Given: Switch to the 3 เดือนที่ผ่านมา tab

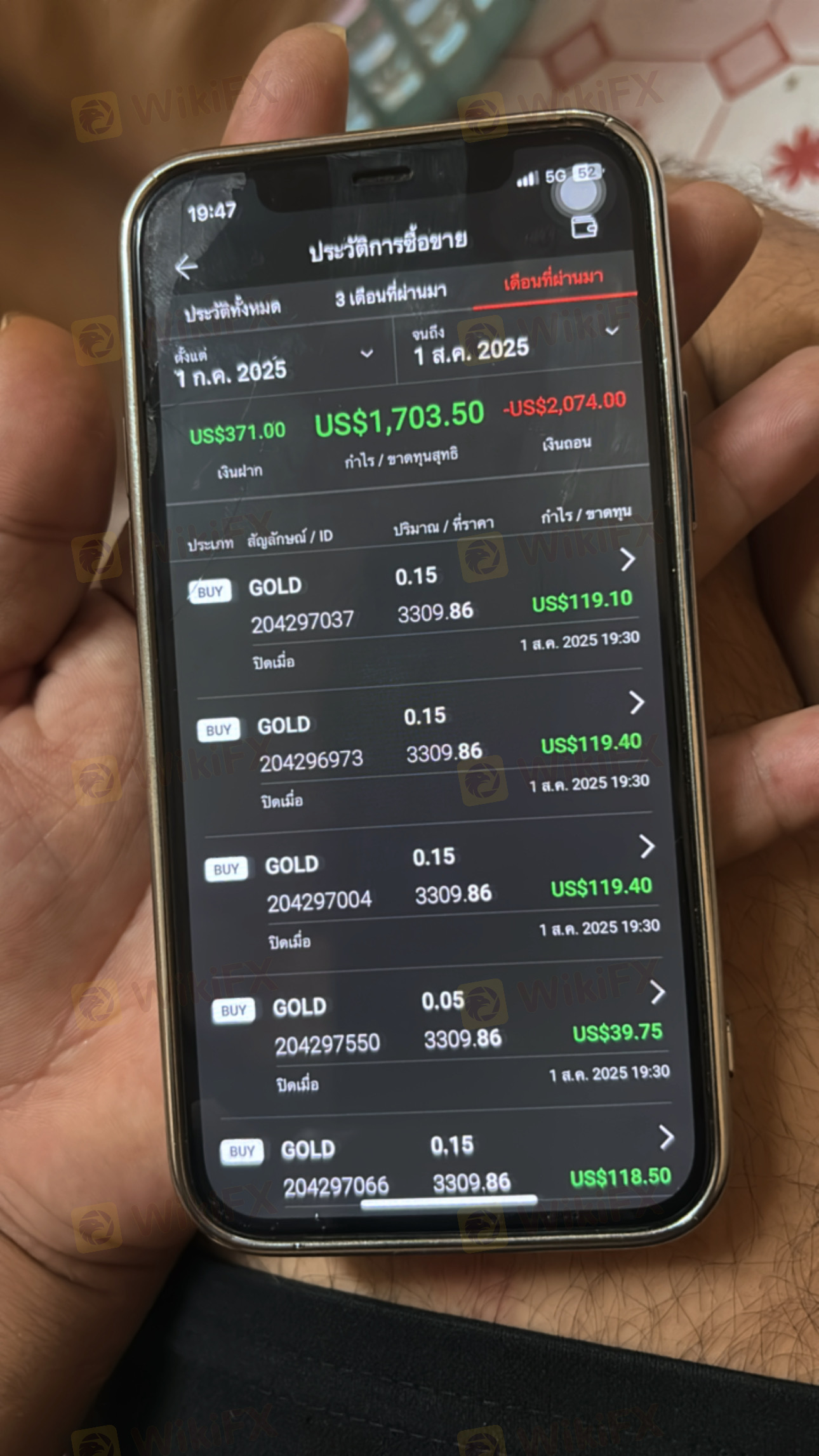Looking at the screenshot, I should (x=390, y=295).
